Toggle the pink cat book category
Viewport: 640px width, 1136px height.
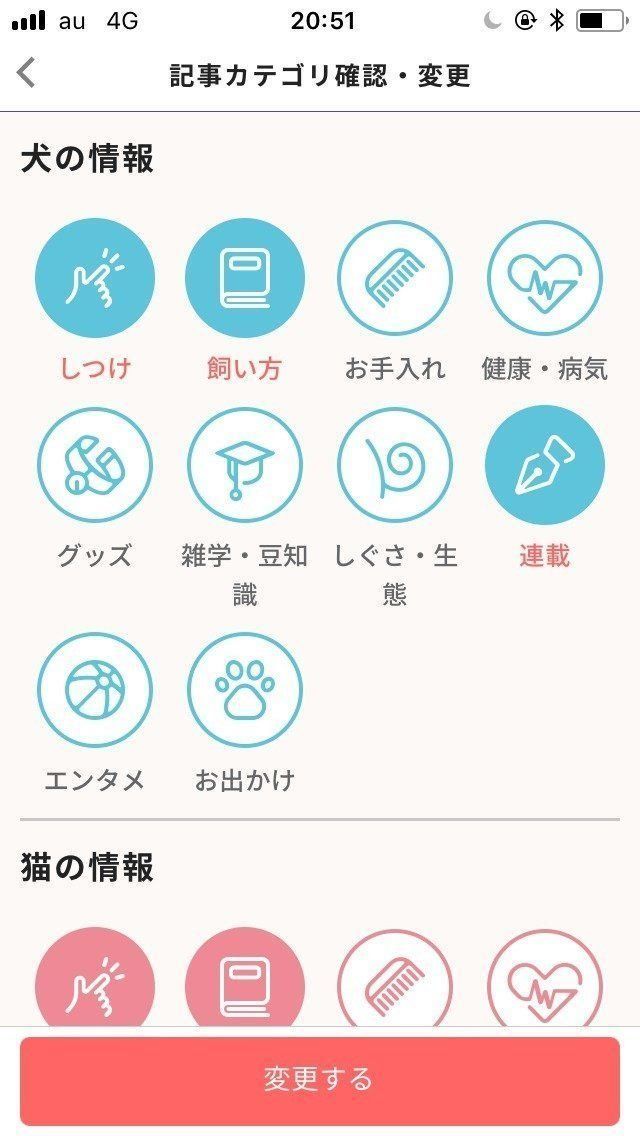click(x=245, y=977)
